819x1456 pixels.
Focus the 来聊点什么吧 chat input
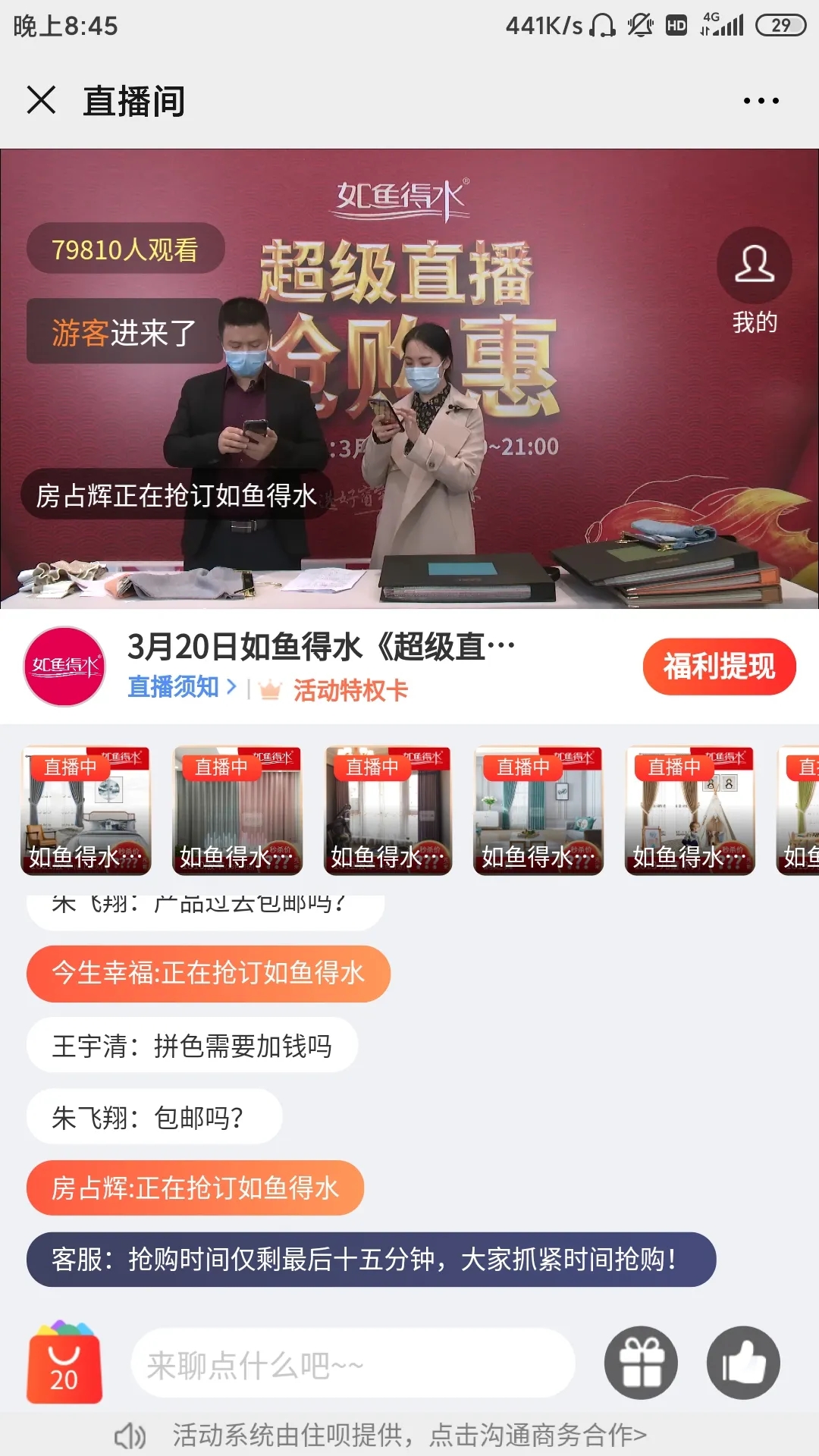tap(353, 1363)
